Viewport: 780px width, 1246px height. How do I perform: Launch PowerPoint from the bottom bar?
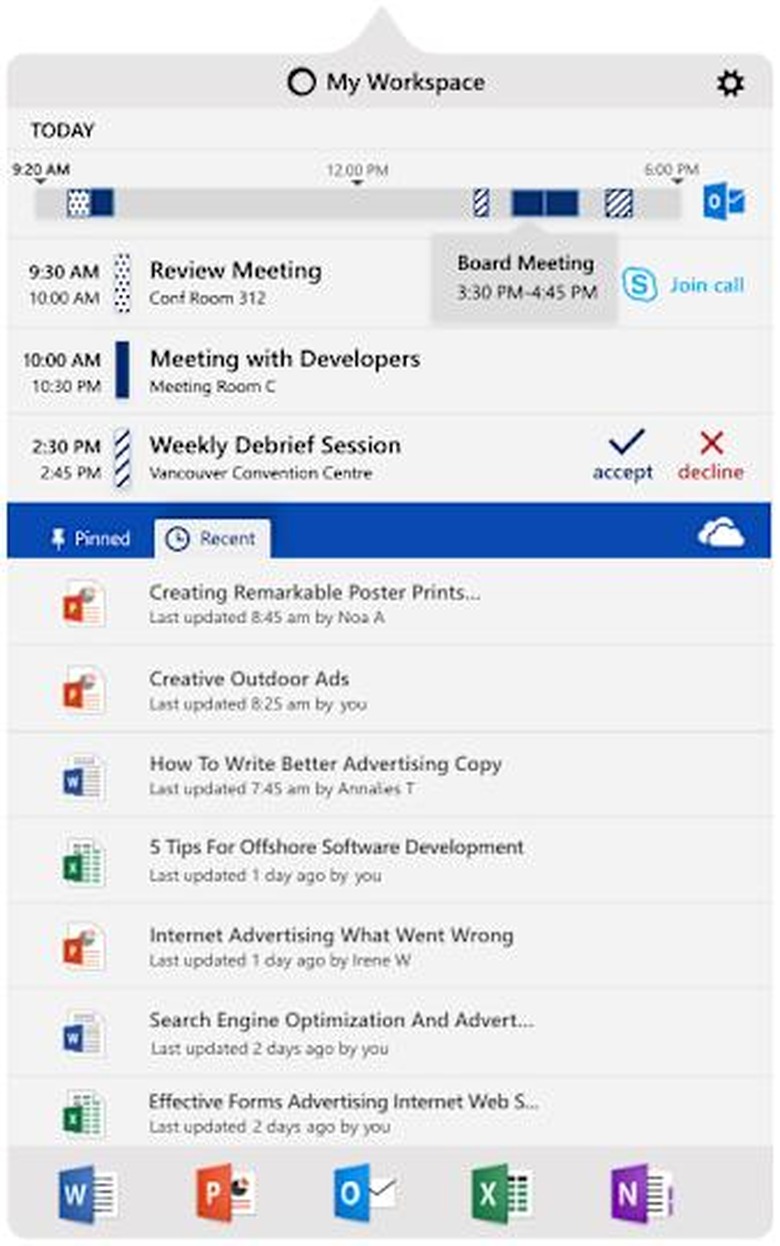[x=227, y=1194]
